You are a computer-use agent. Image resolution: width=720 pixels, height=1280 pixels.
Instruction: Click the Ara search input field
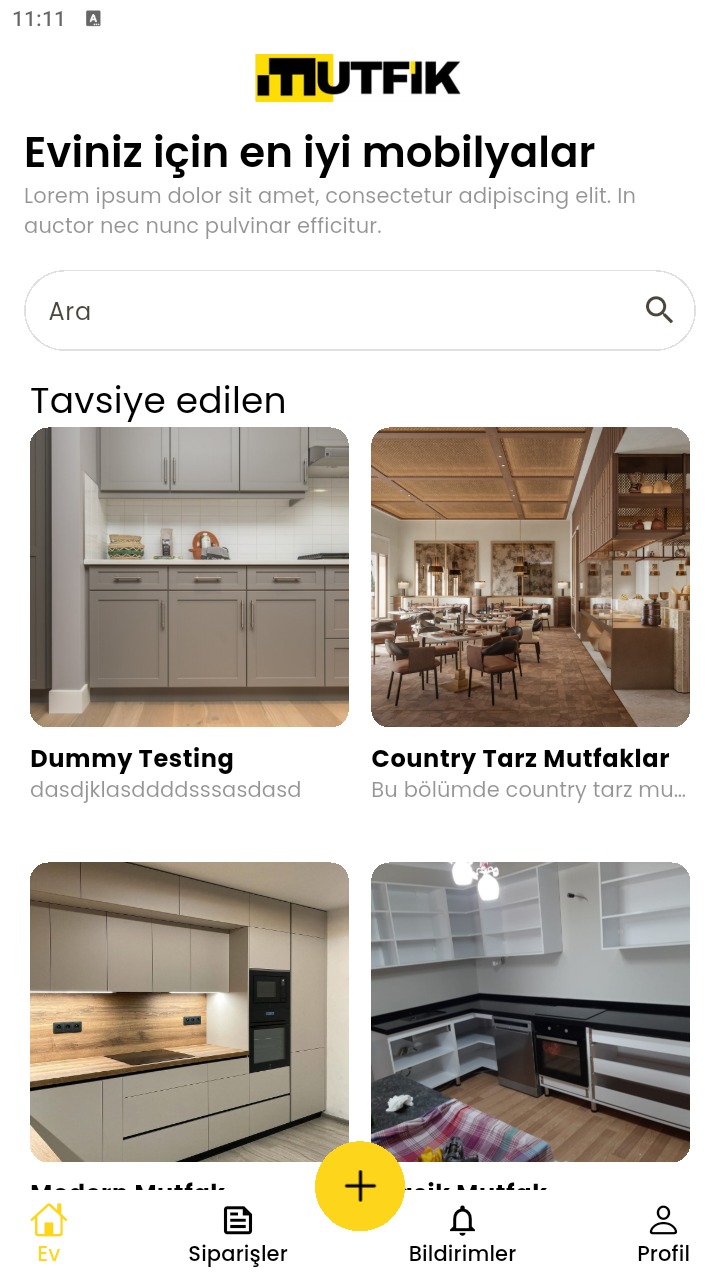[300, 310]
